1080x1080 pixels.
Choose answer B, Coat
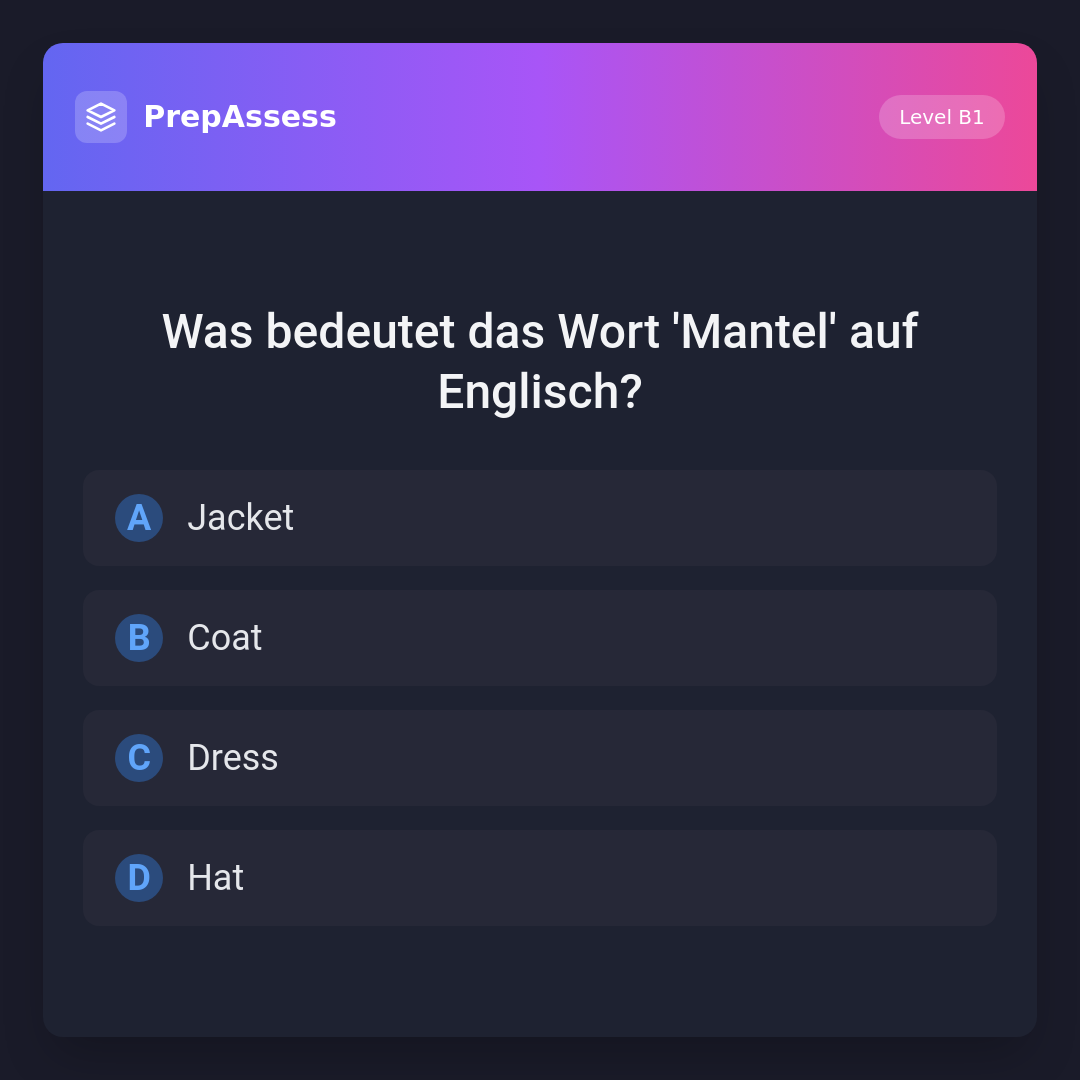pos(540,638)
